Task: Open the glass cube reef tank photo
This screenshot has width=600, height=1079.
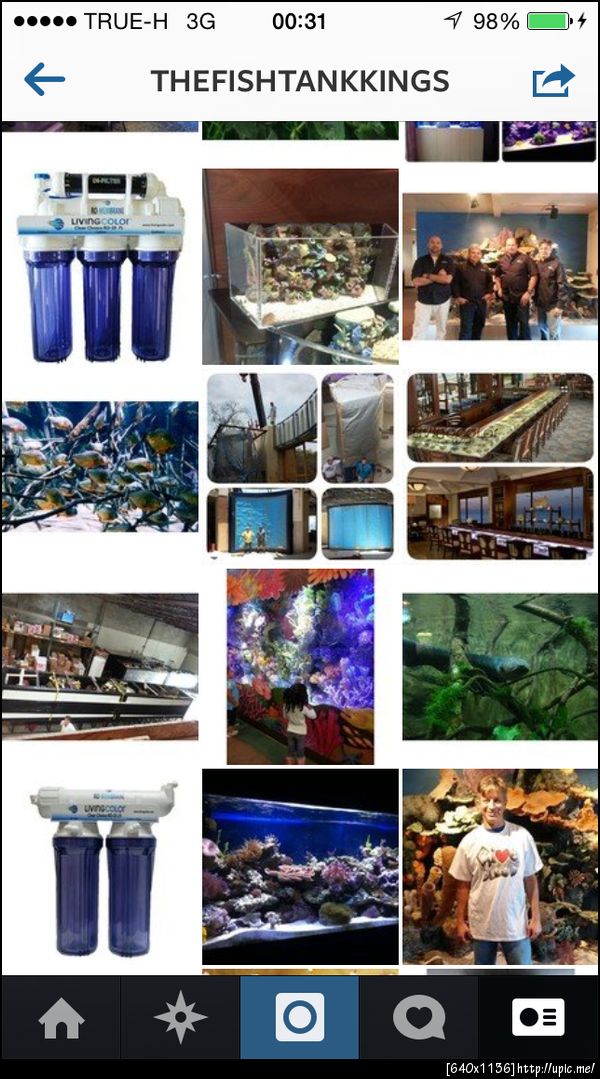Action: coord(300,266)
